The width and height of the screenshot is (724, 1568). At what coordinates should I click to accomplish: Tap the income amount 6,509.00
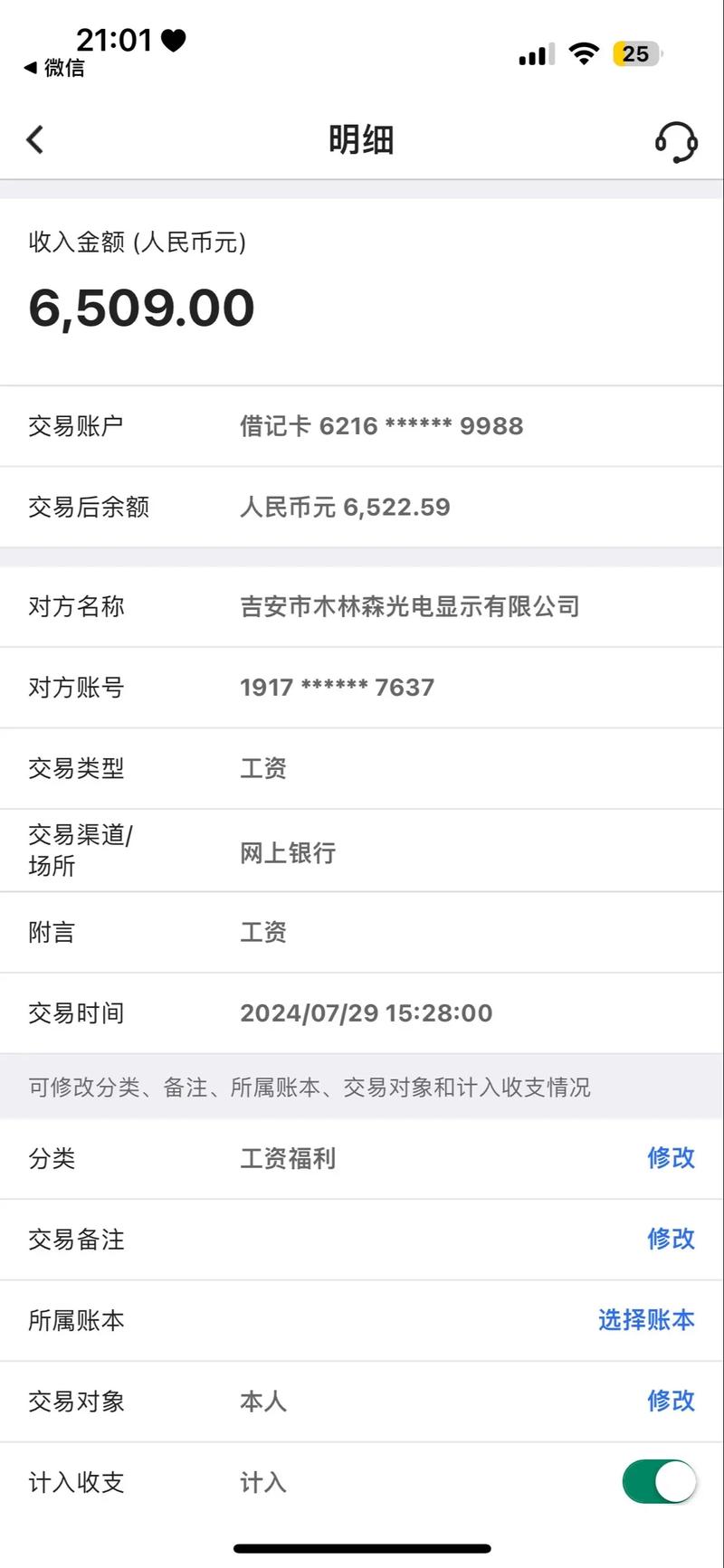[x=142, y=308]
